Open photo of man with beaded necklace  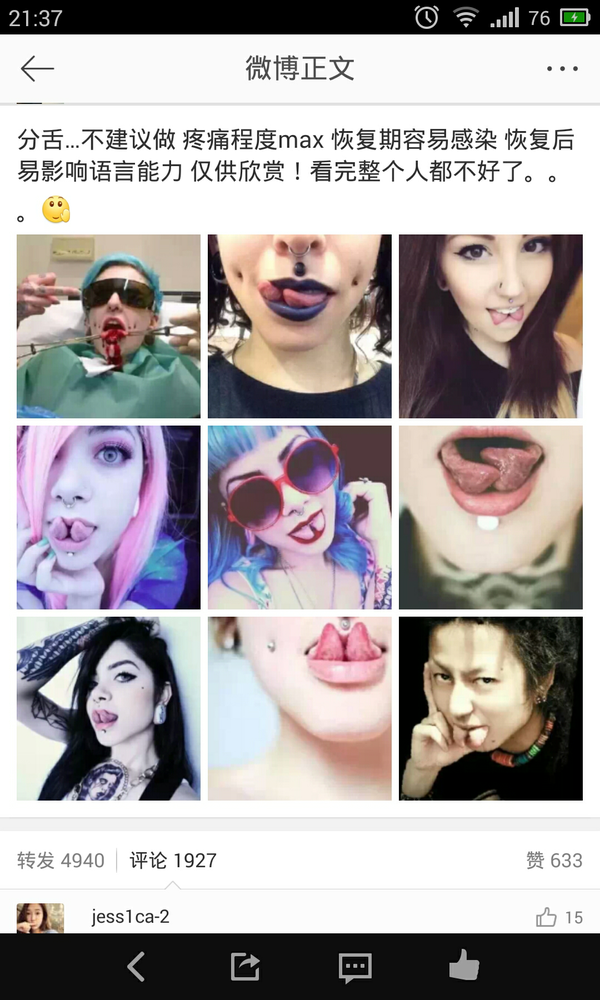[491, 708]
